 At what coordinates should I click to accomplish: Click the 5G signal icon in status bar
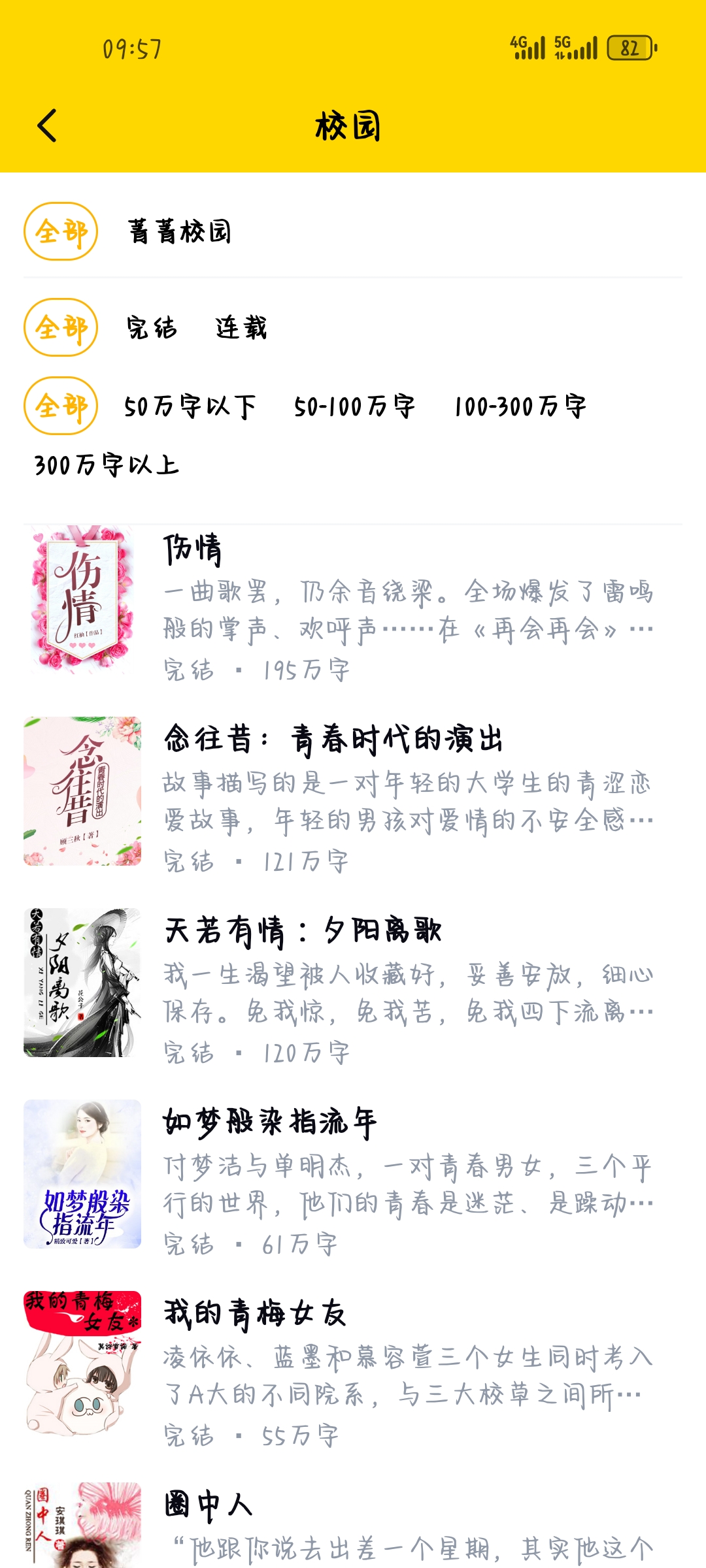coord(574,47)
